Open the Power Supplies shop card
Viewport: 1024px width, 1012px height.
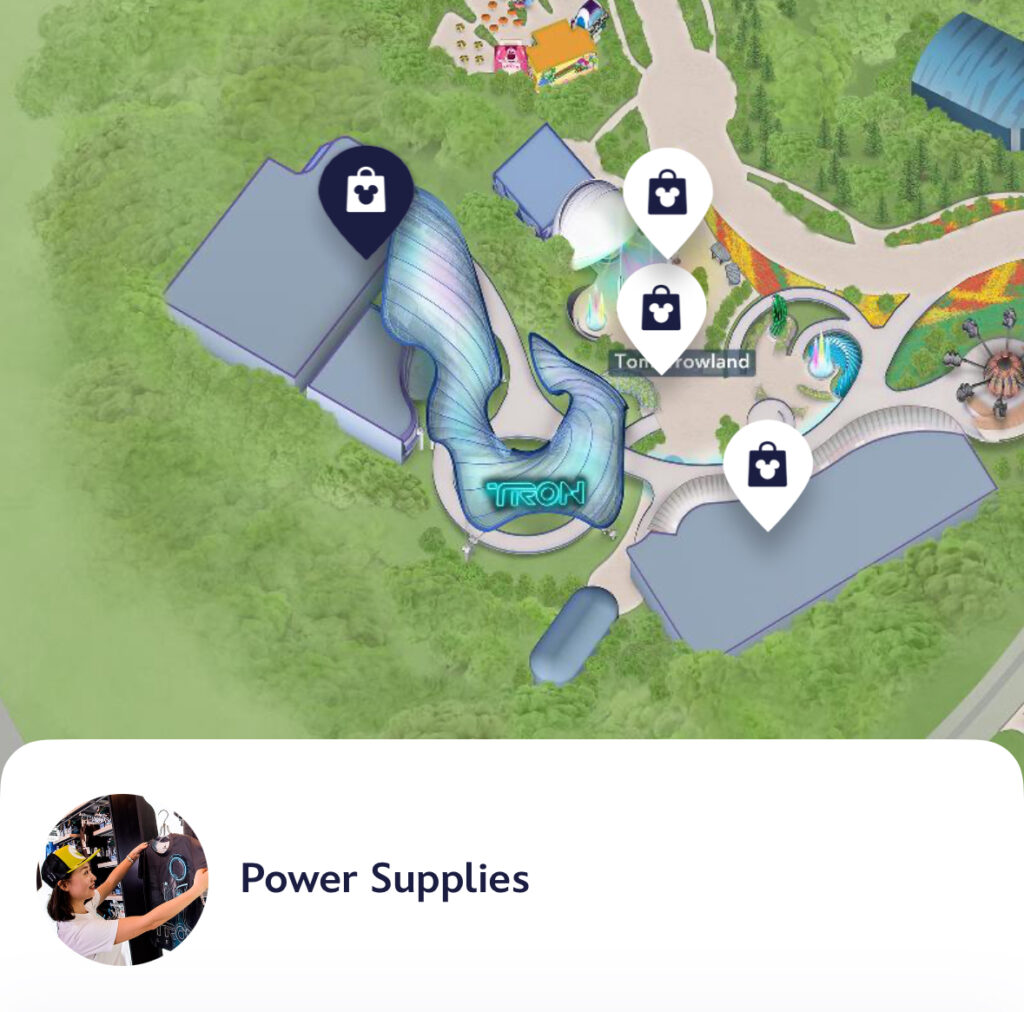click(x=385, y=879)
